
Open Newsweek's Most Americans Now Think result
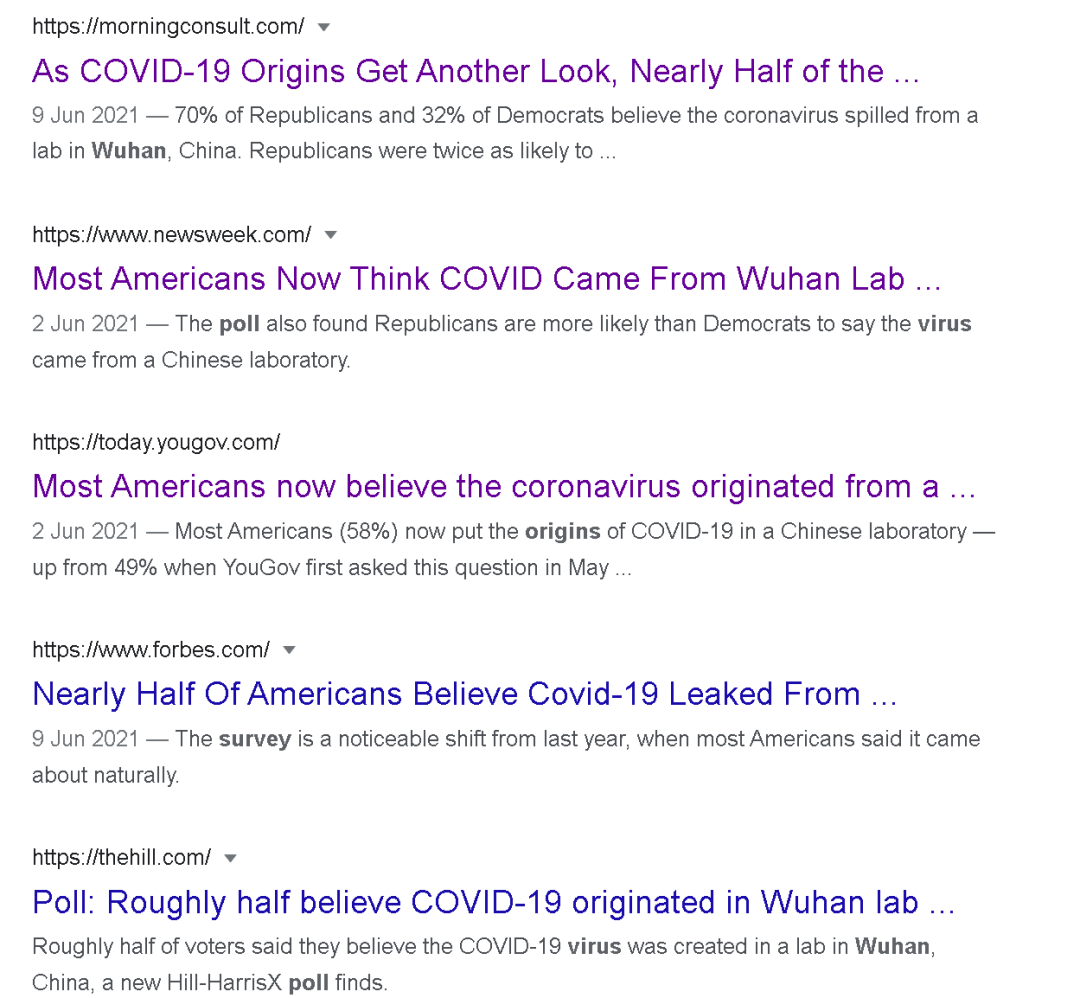click(x=486, y=279)
